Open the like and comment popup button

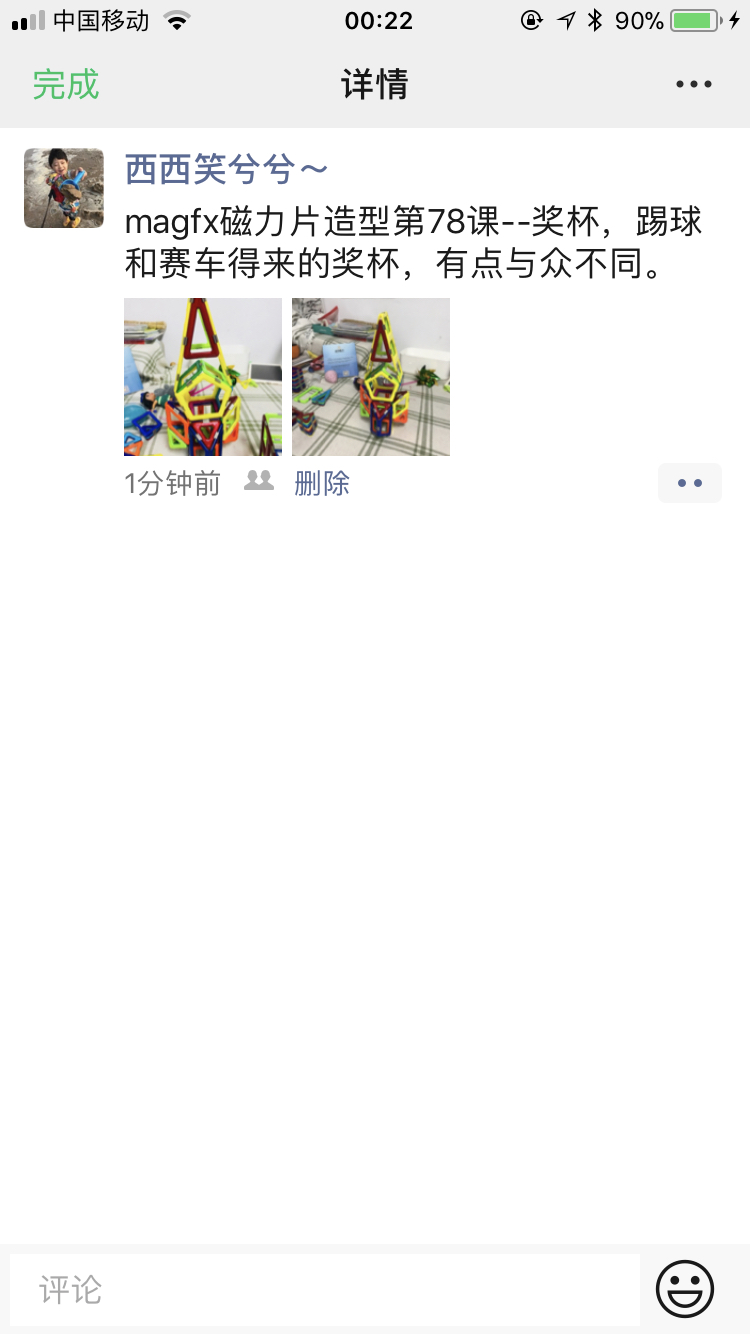coord(689,484)
